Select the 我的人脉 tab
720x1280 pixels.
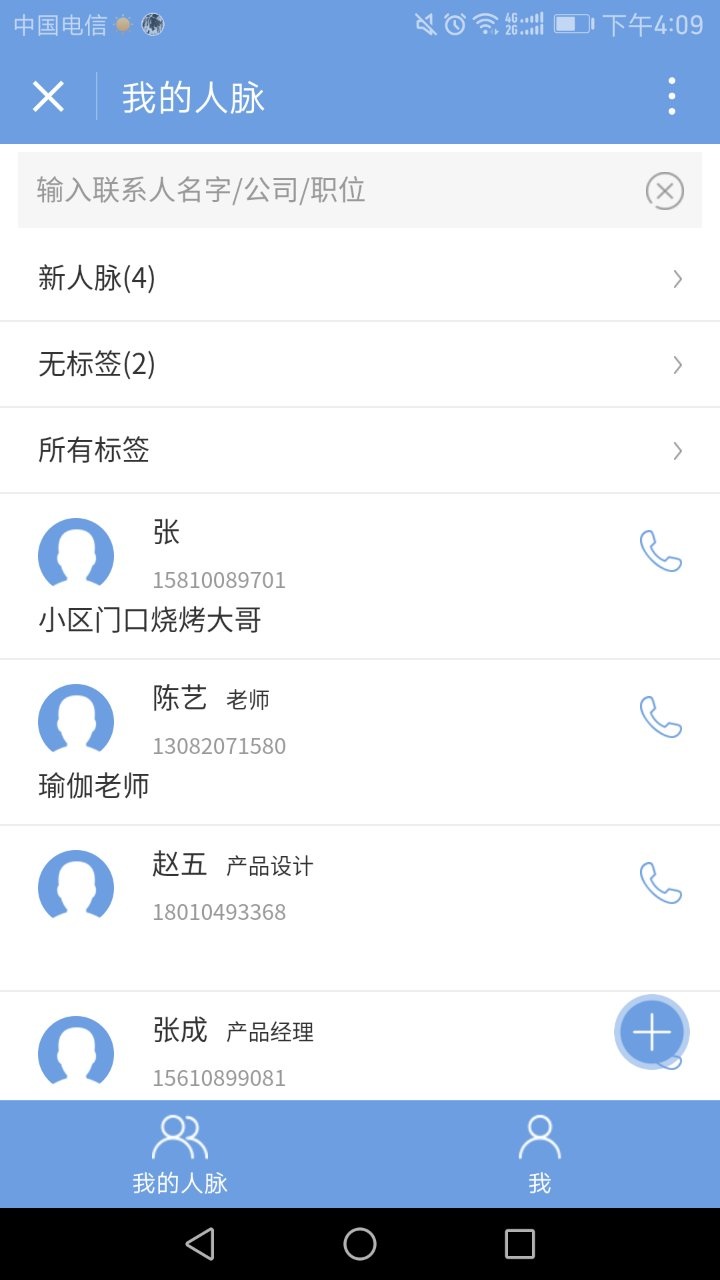(x=180, y=1155)
